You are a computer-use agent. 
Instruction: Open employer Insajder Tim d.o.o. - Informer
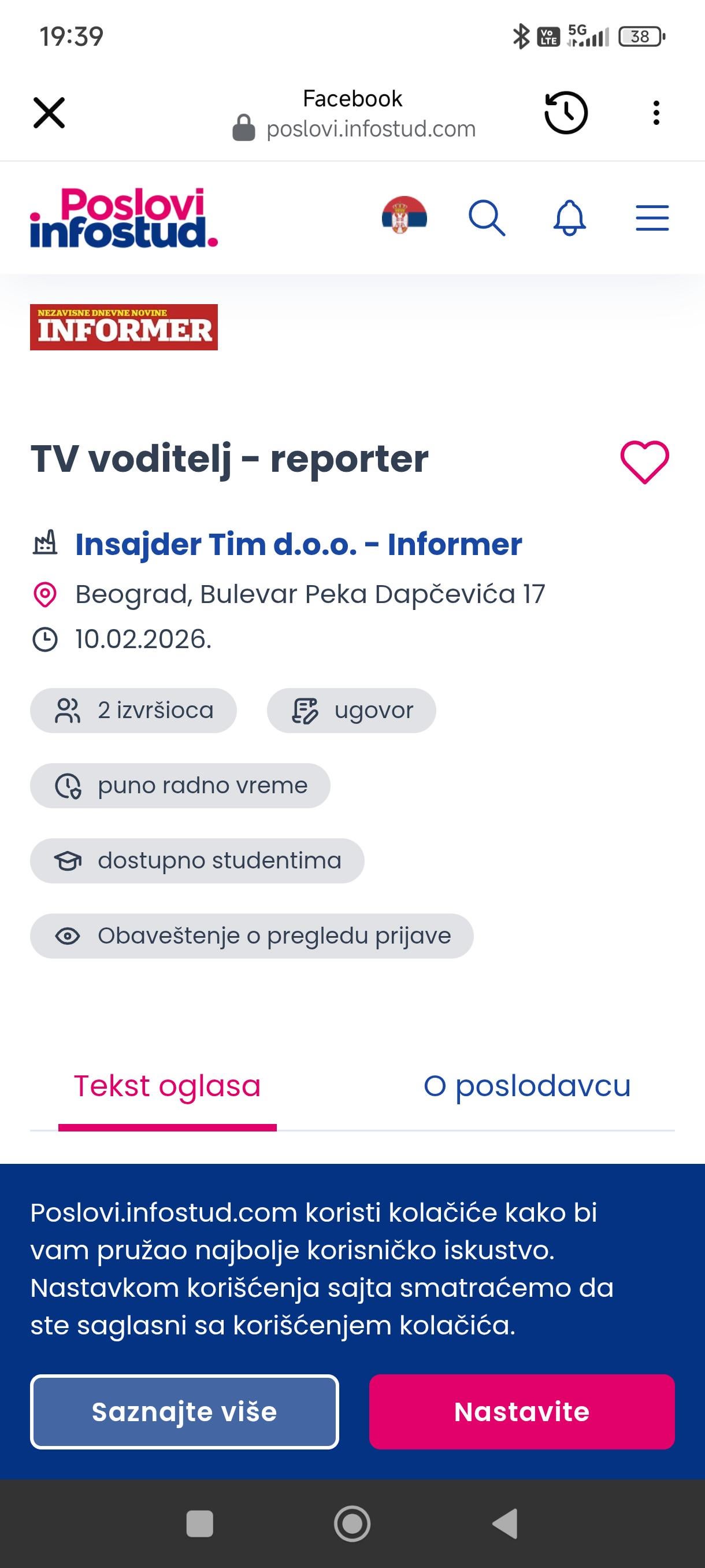point(298,544)
